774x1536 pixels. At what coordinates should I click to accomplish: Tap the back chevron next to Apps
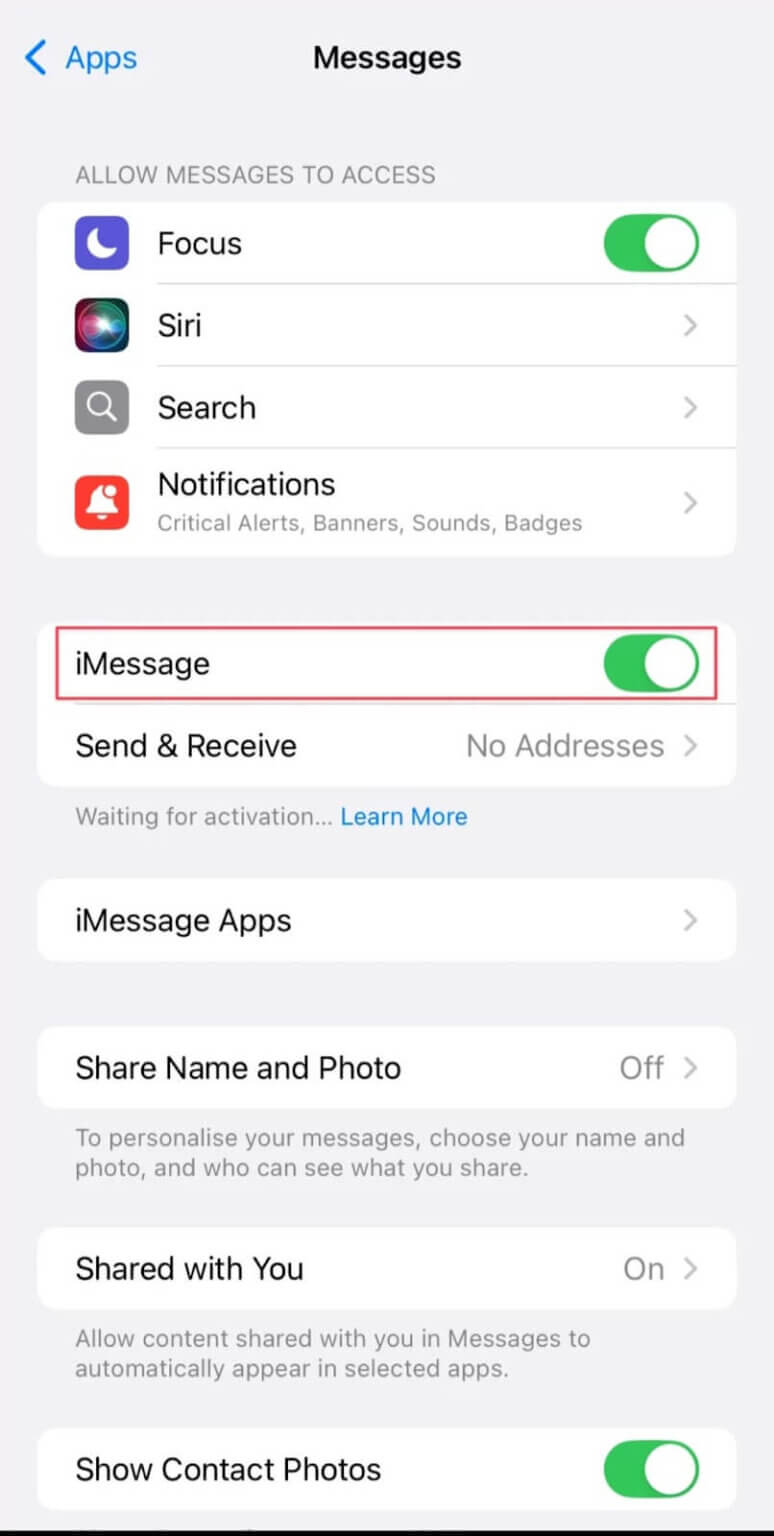click(34, 57)
